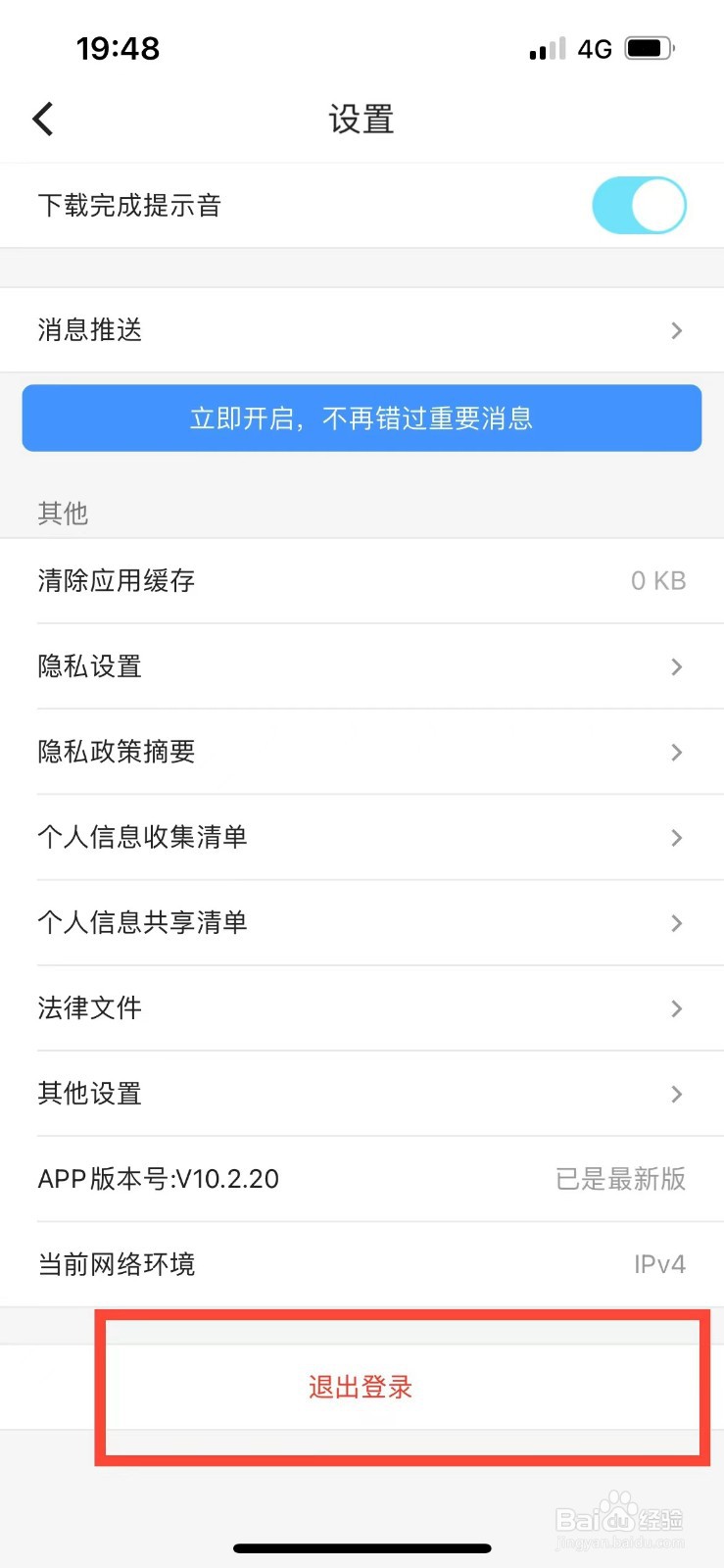
Task: Tap 立即开启，不再错过重要消息 button
Action: pos(362,418)
